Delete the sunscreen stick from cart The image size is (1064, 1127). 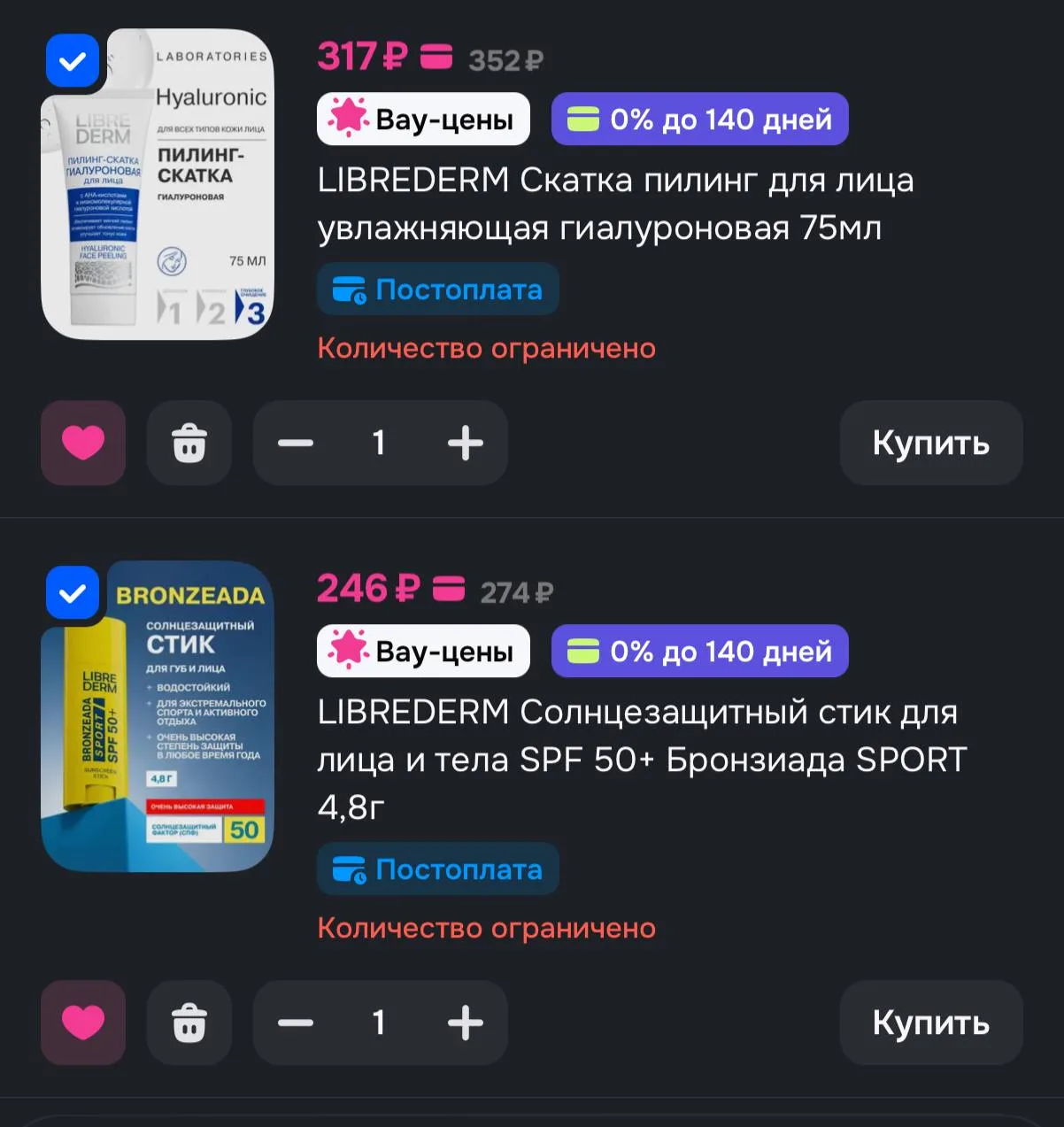point(189,1023)
